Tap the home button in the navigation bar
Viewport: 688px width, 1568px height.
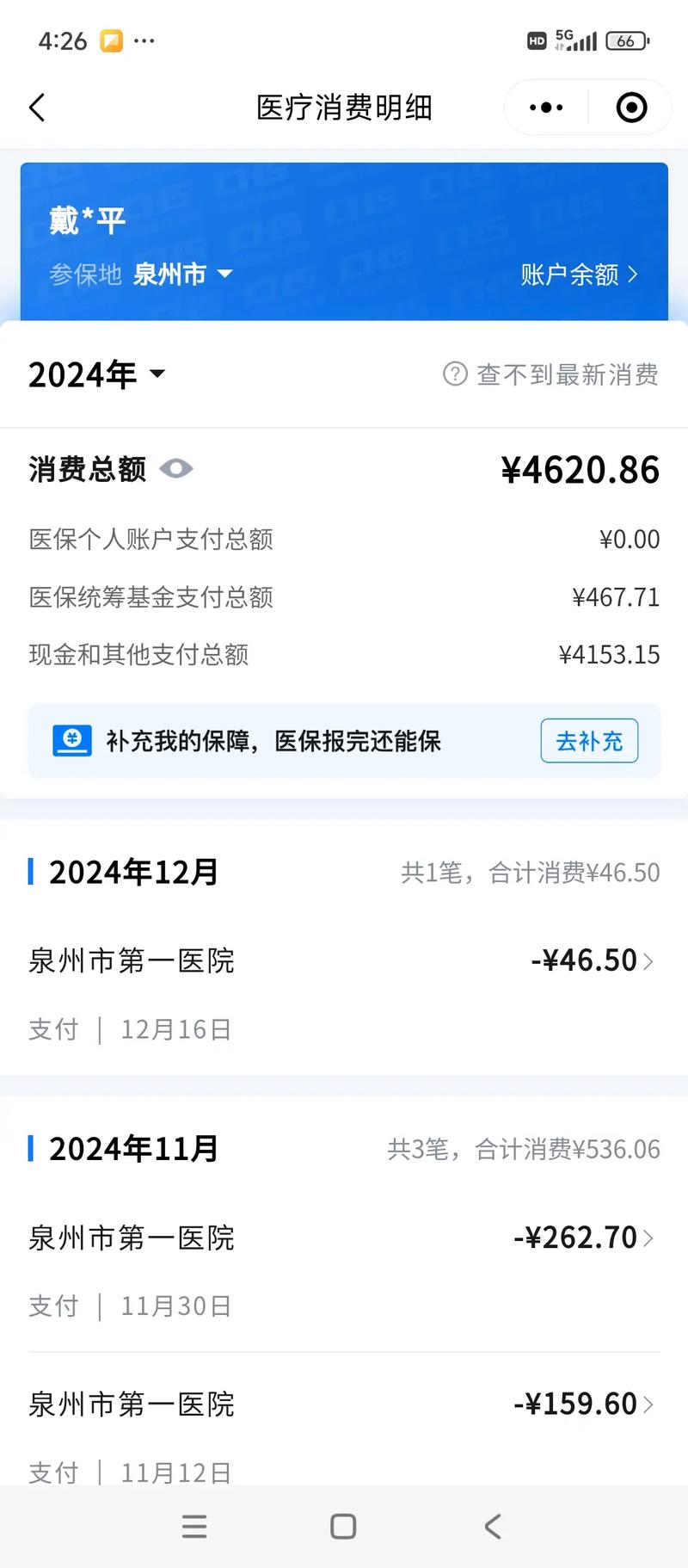pos(343,1526)
